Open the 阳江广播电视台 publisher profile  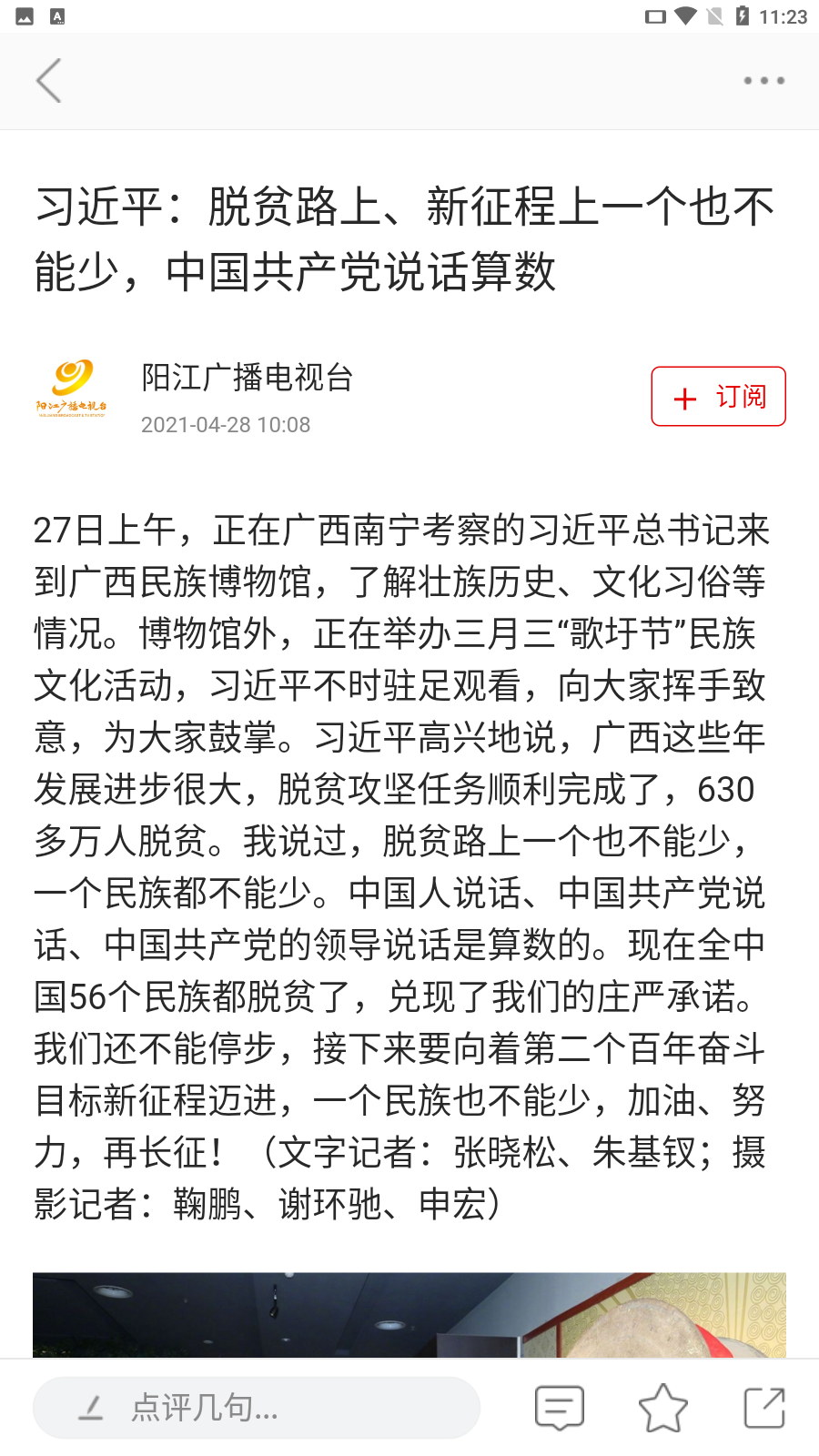(x=247, y=378)
